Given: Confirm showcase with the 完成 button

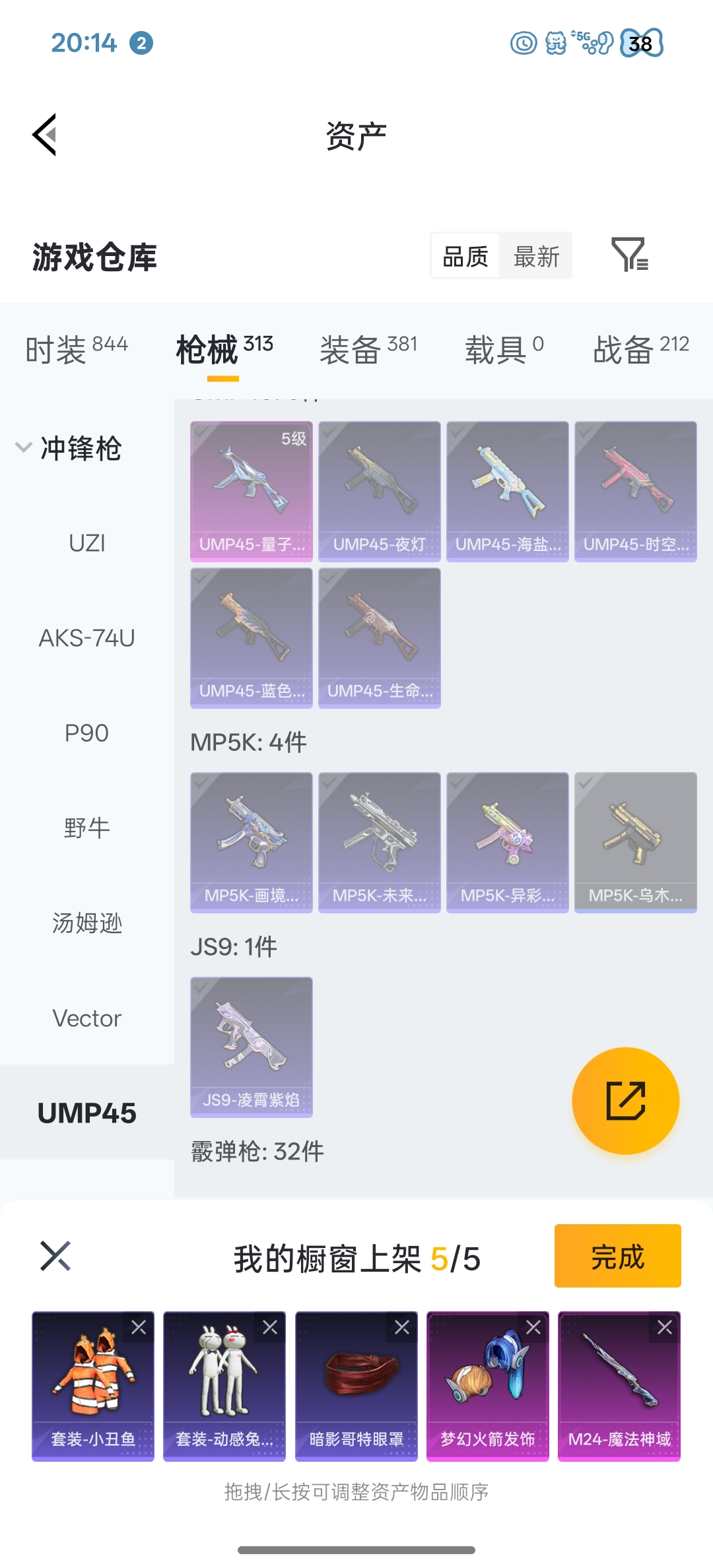Looking at the screenshot, I should 617,1256.
